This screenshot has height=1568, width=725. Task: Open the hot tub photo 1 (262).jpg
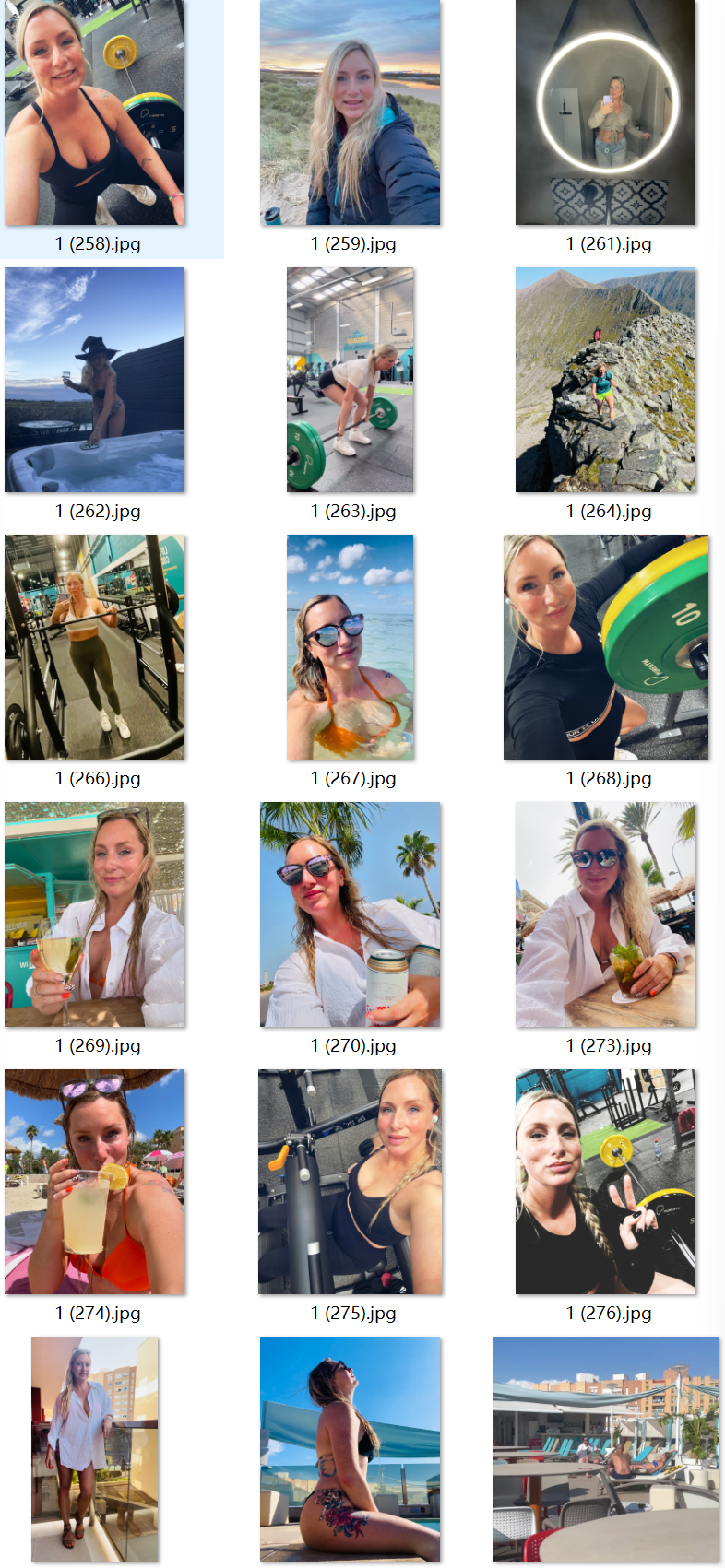coord(94,380)
